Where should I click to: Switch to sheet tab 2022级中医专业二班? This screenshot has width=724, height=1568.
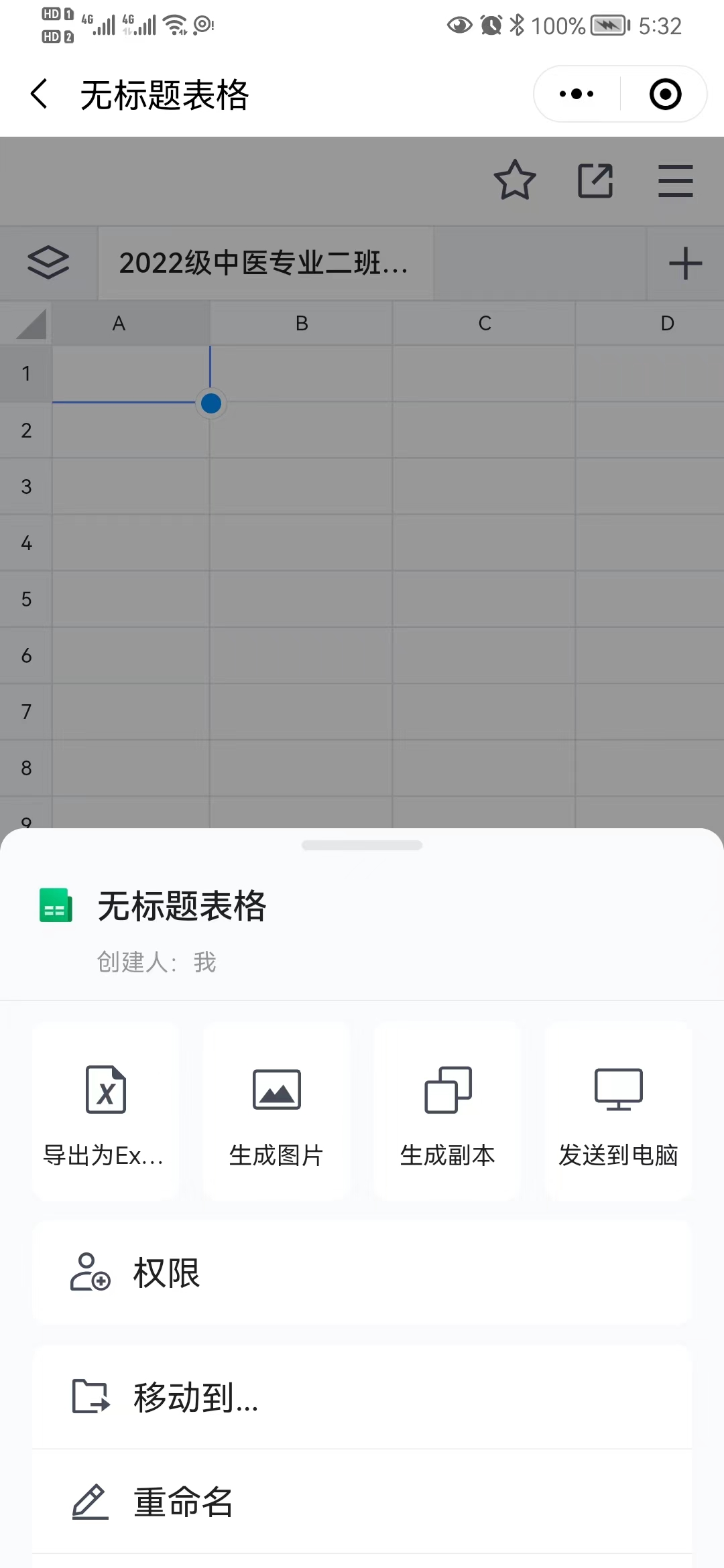click(x=265, y=263)
